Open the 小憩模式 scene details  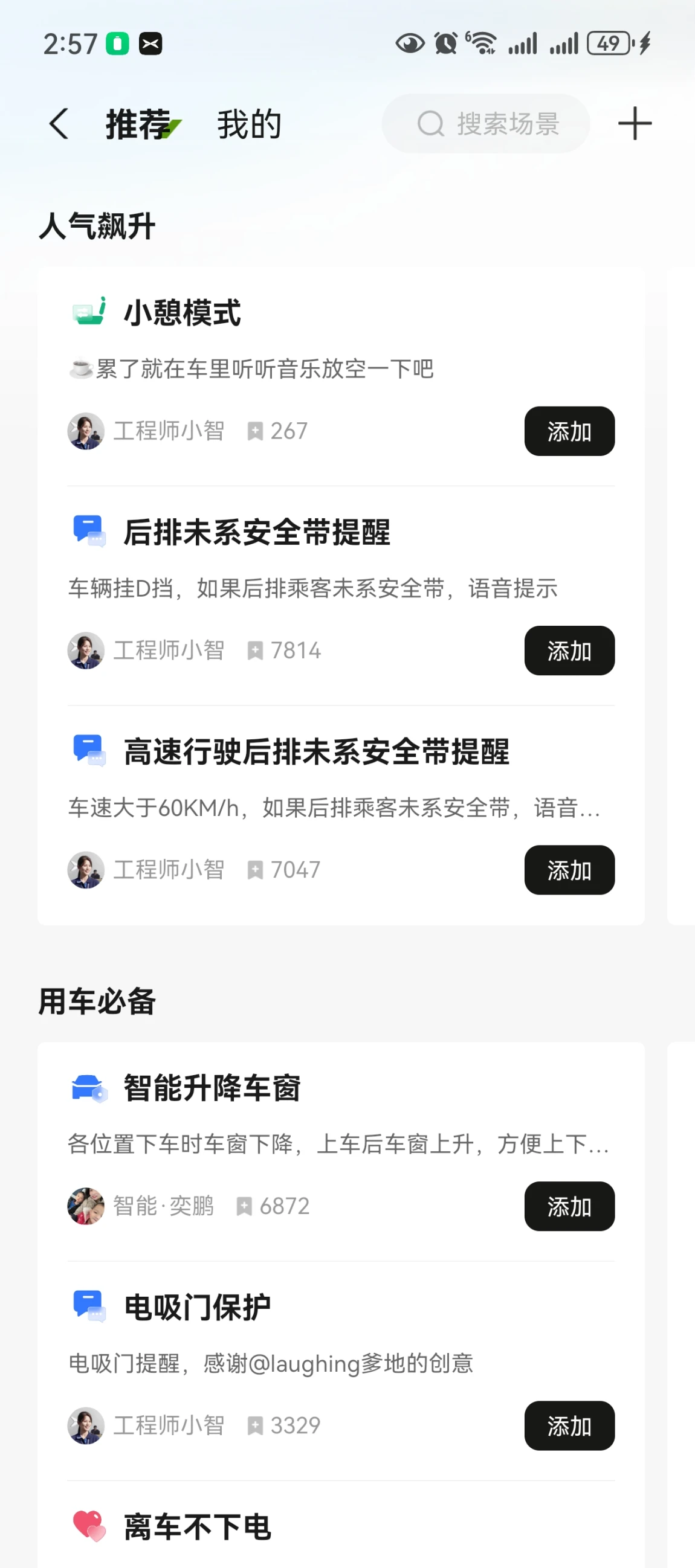183,313
